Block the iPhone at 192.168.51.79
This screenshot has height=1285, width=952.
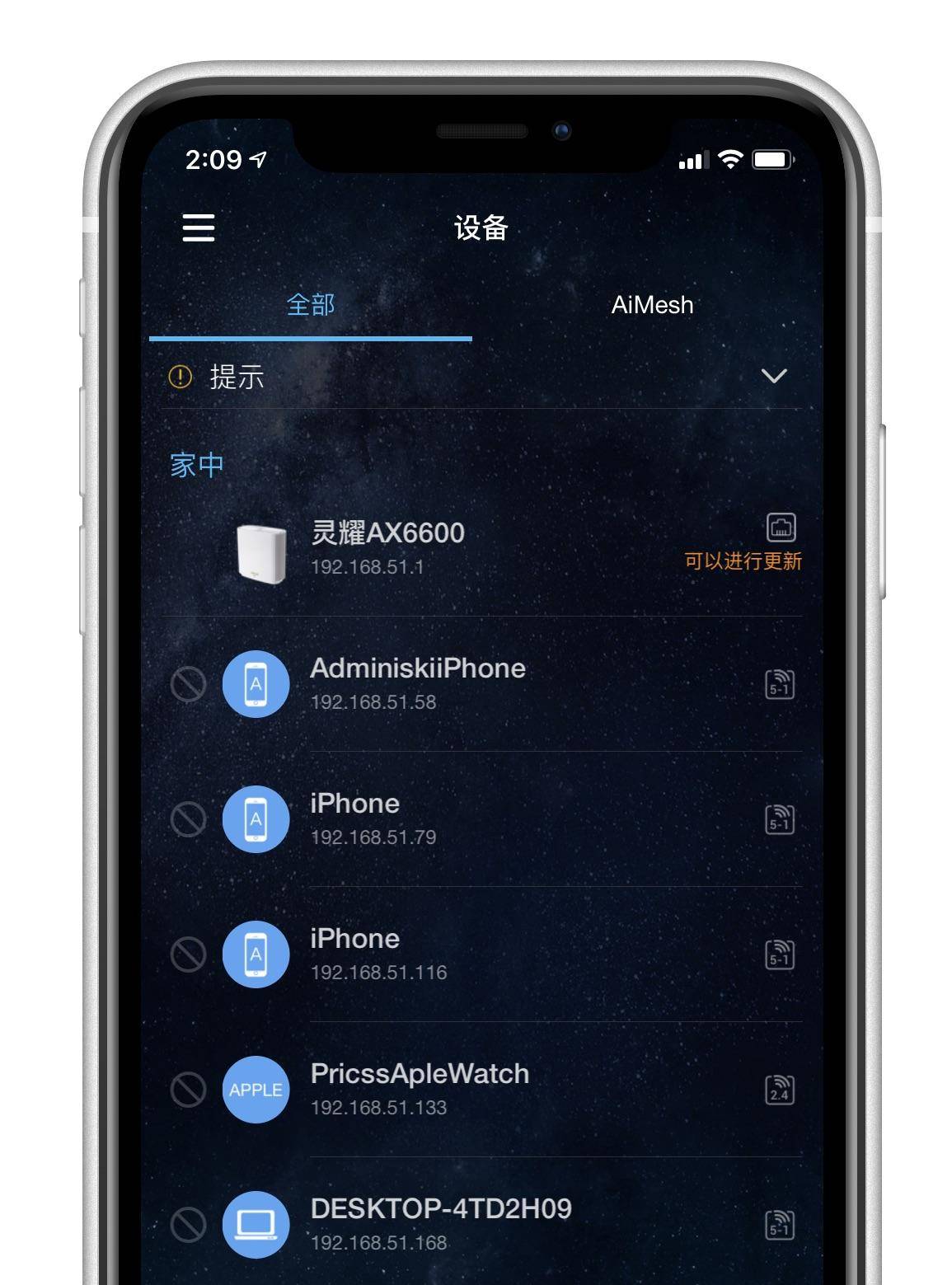[x=188, y=819]
